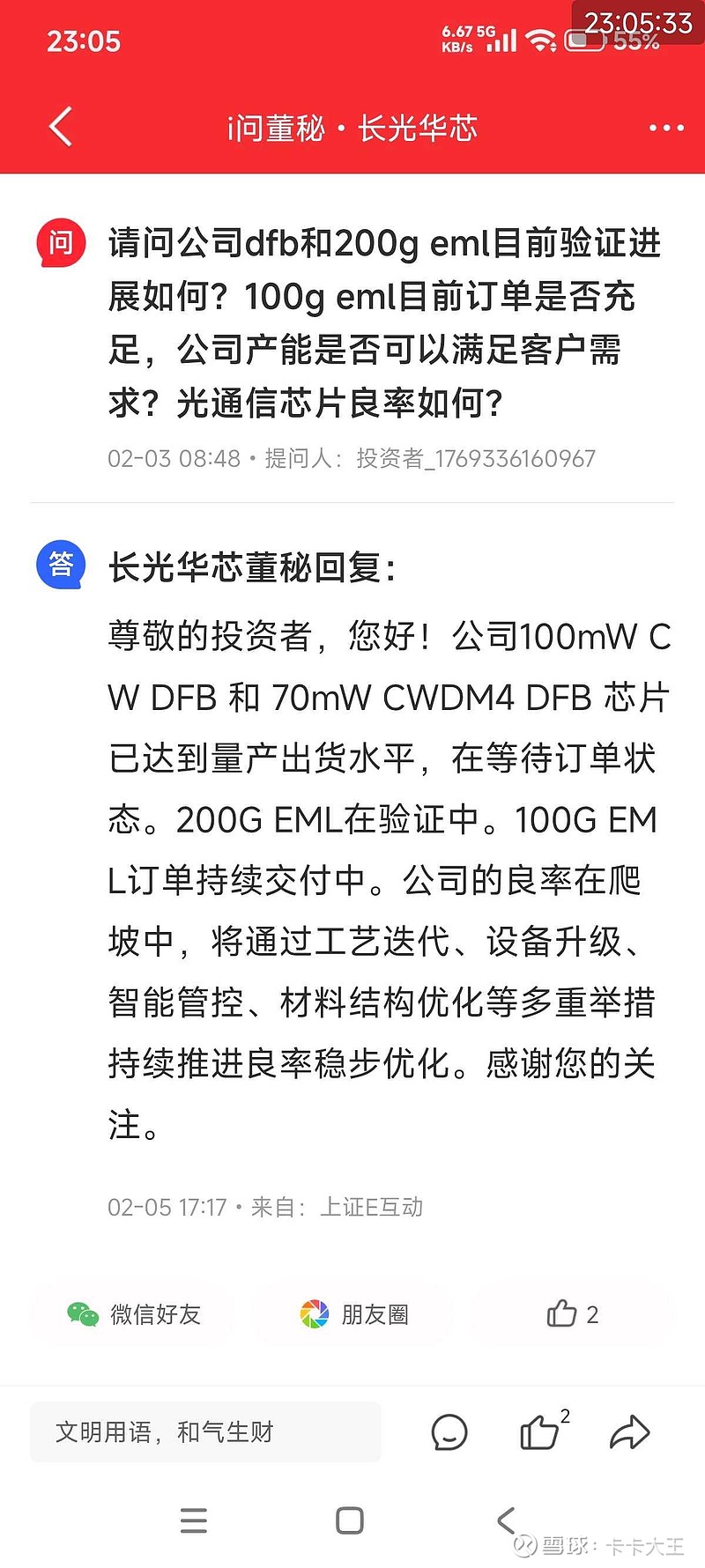Tap the thumbs-up icon near the input bar
This screenshot has width=705, height=1568.
point(539,1433)
